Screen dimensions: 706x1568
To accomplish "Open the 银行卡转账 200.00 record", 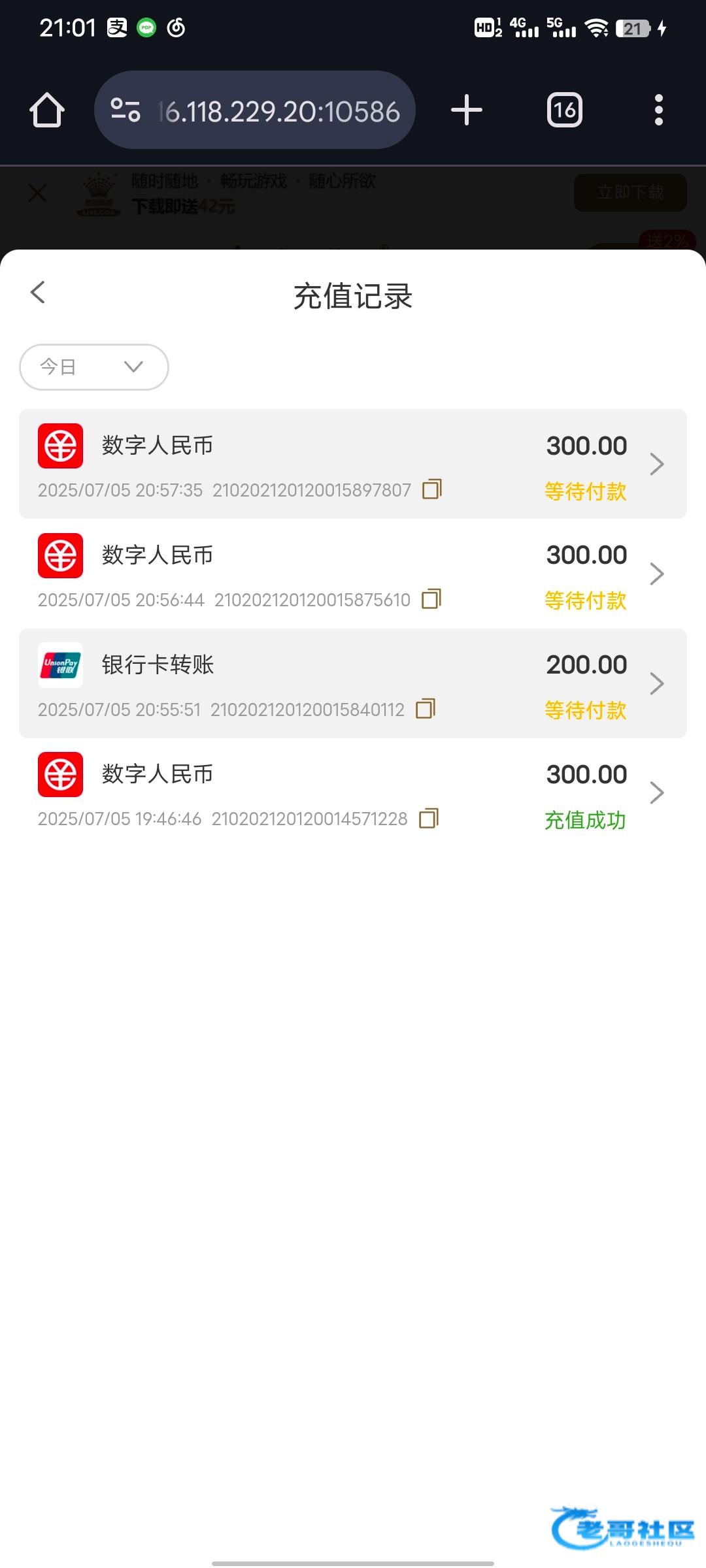I will pyautogui.click(x=353, y=683).
